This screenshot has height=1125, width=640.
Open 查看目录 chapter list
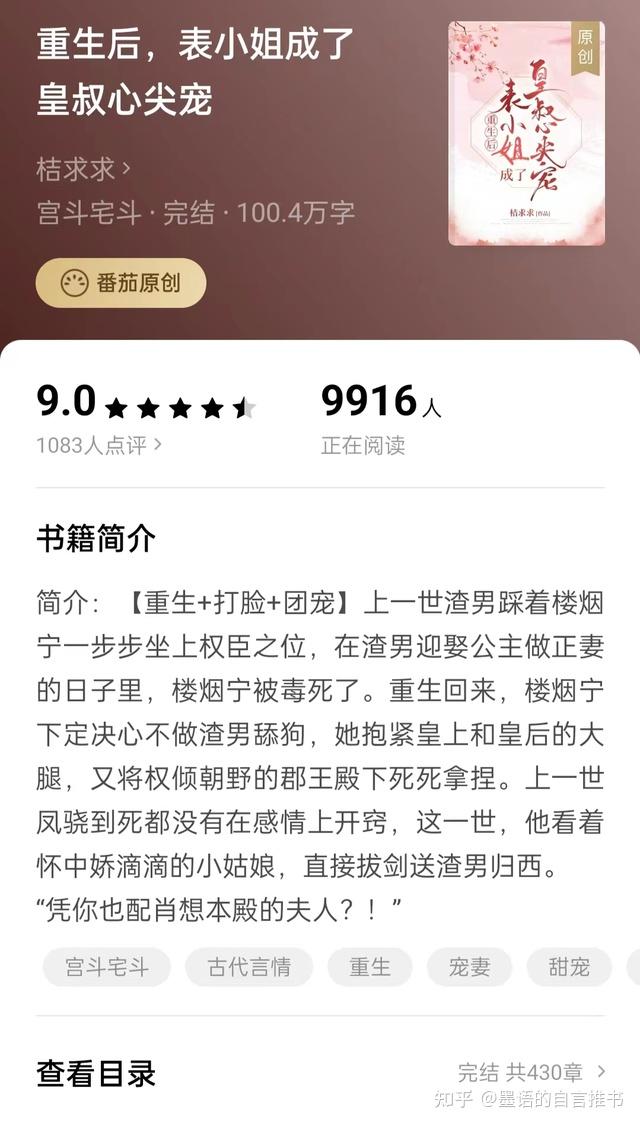(x=320, y=1073)
